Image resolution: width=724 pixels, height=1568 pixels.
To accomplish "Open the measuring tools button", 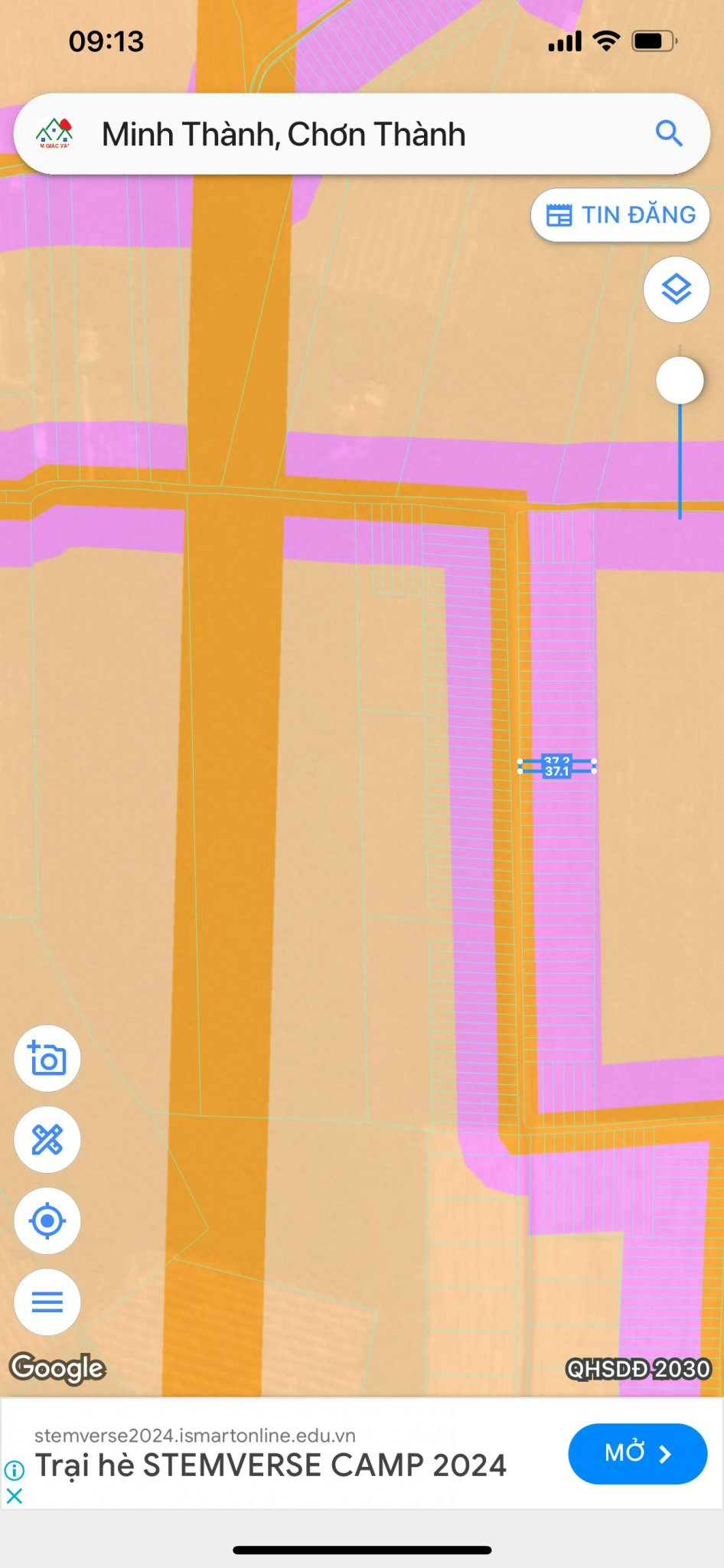I will coord(47,1139).
